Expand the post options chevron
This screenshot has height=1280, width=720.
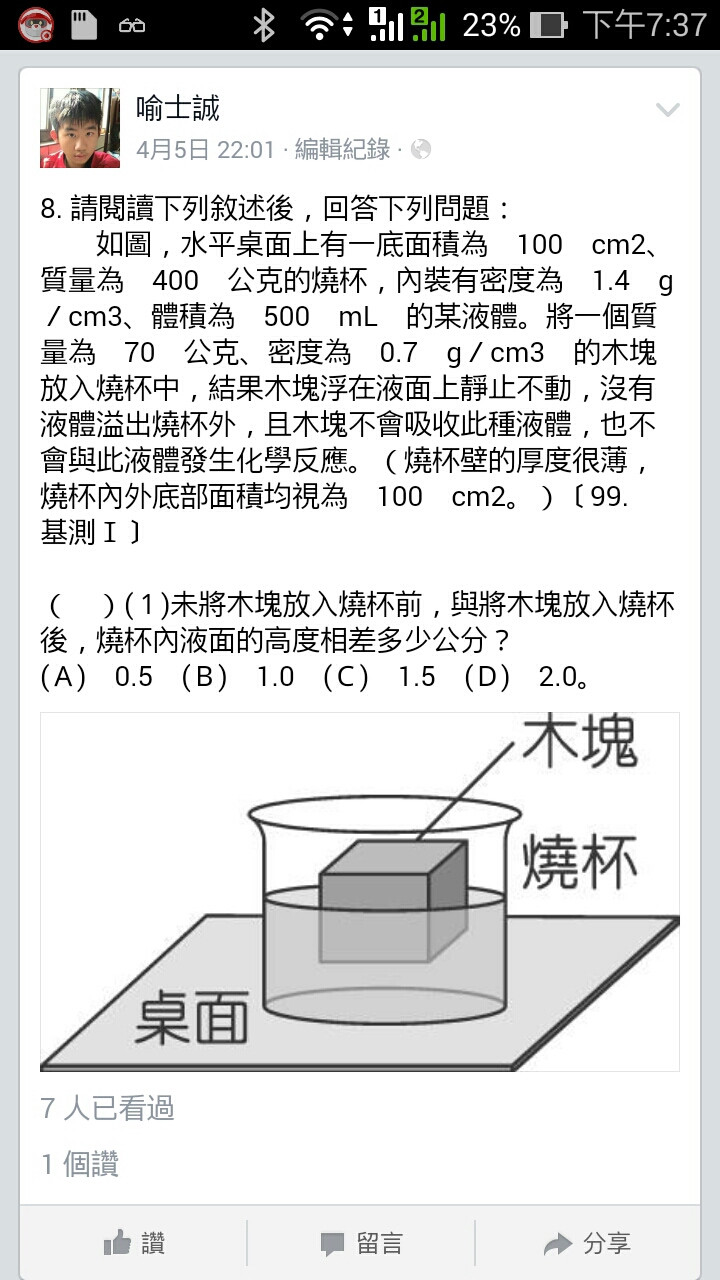pos(667,110)
